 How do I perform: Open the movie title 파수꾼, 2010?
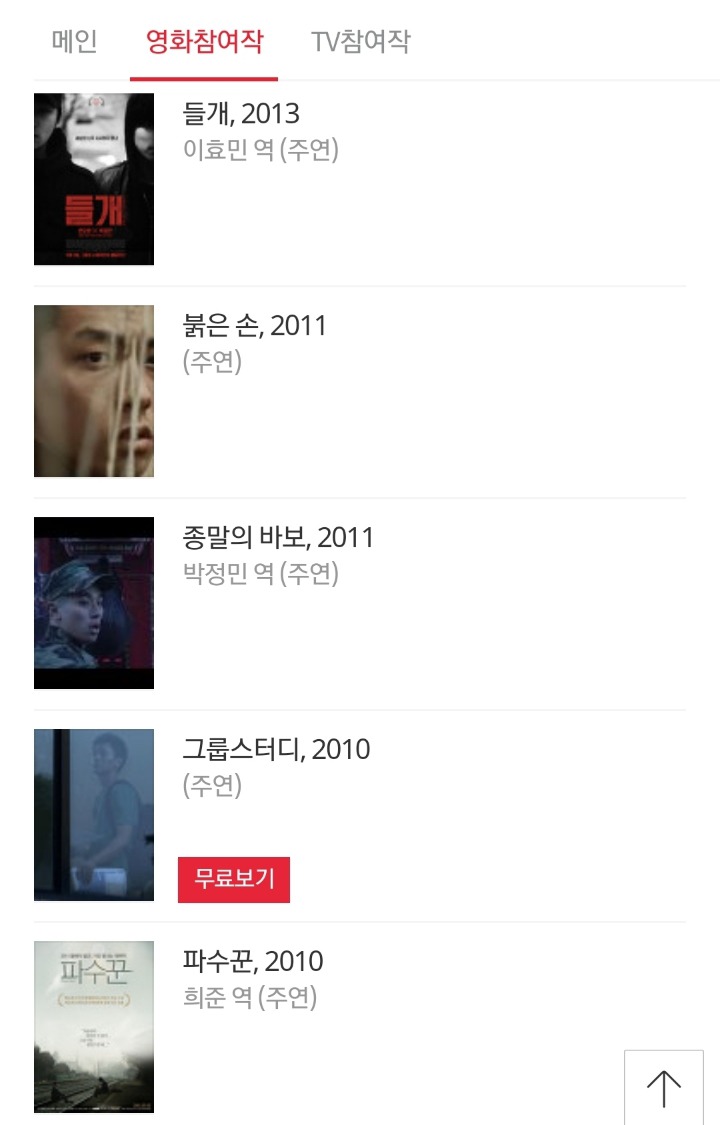(x=251, y=962)
